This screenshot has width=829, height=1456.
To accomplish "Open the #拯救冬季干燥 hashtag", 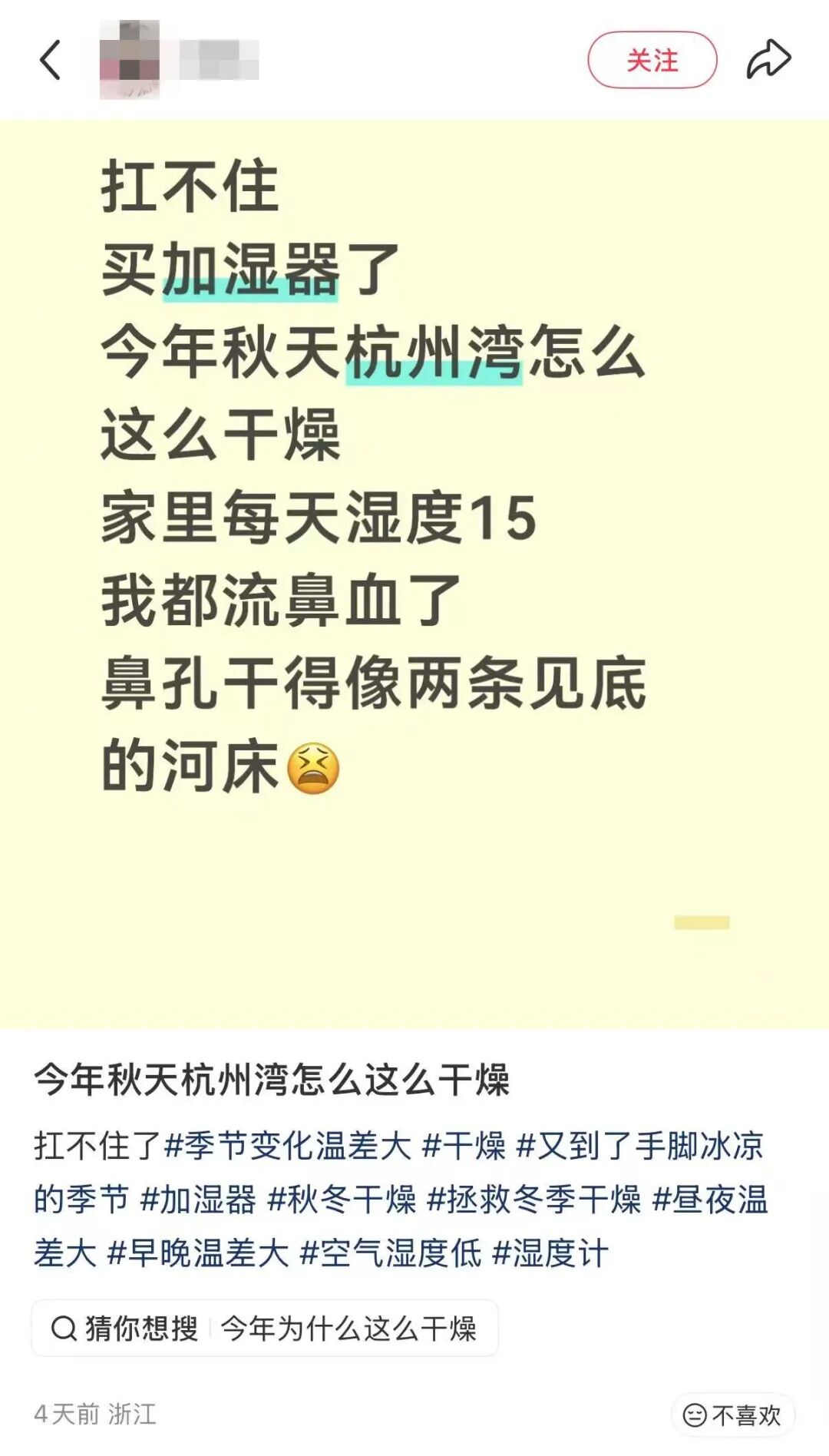I will pyautogui.click(x=533, y=1200).
